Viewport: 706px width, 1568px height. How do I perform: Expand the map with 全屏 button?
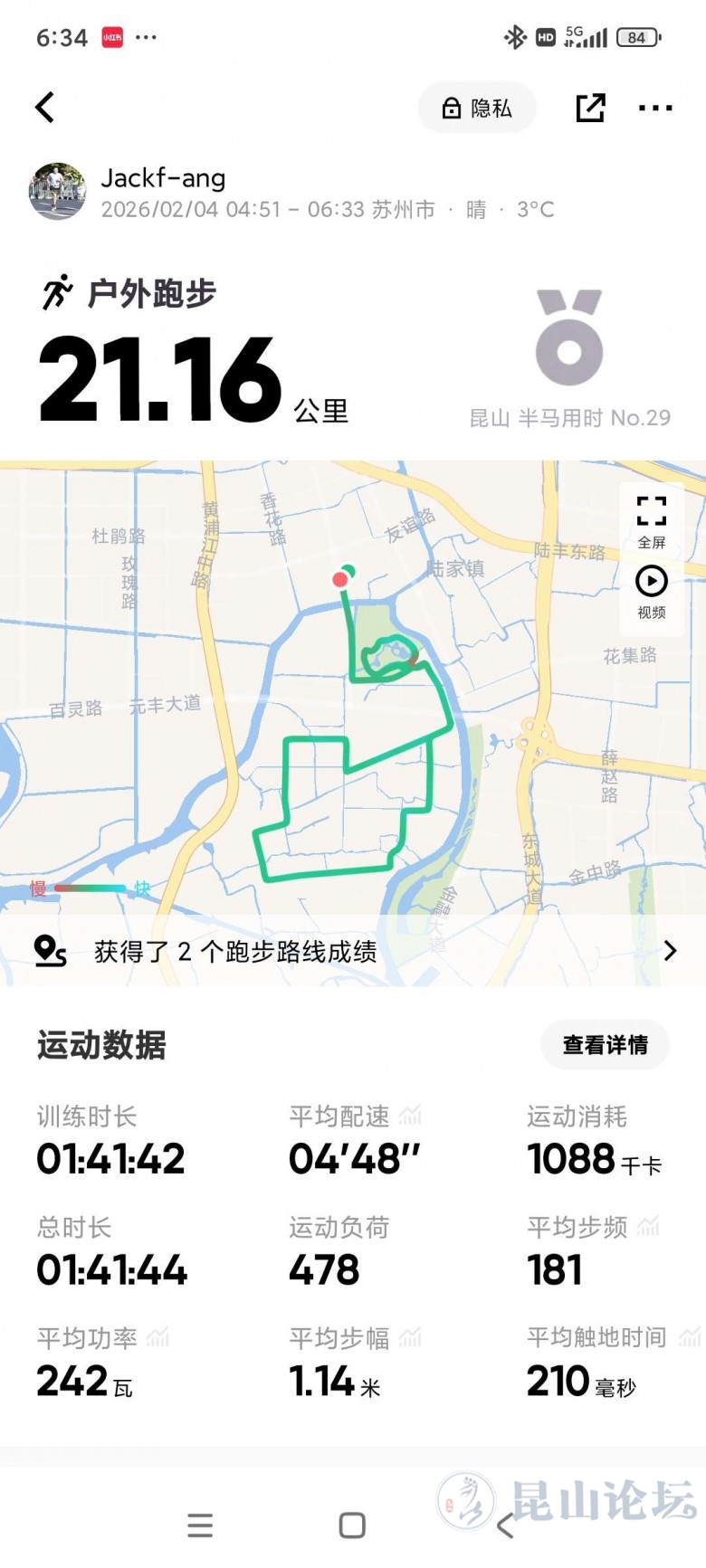[652, 522]
